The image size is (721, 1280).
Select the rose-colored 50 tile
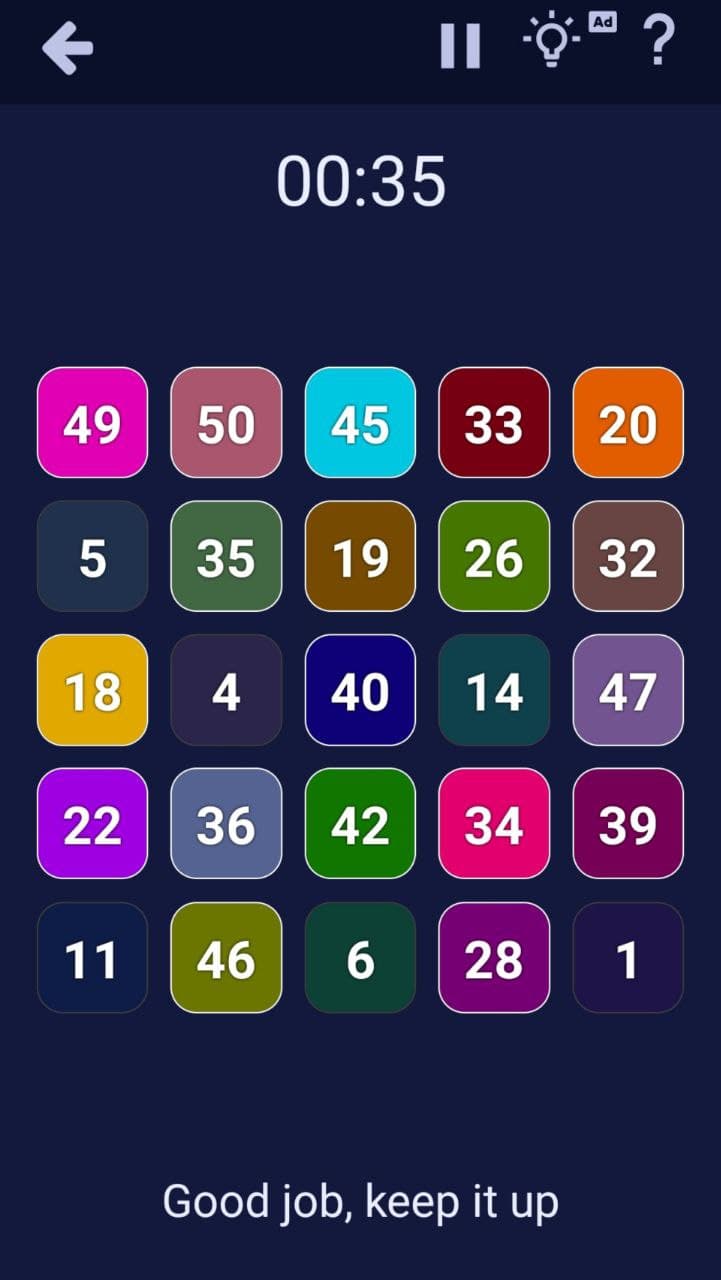[x=226, y=422]
